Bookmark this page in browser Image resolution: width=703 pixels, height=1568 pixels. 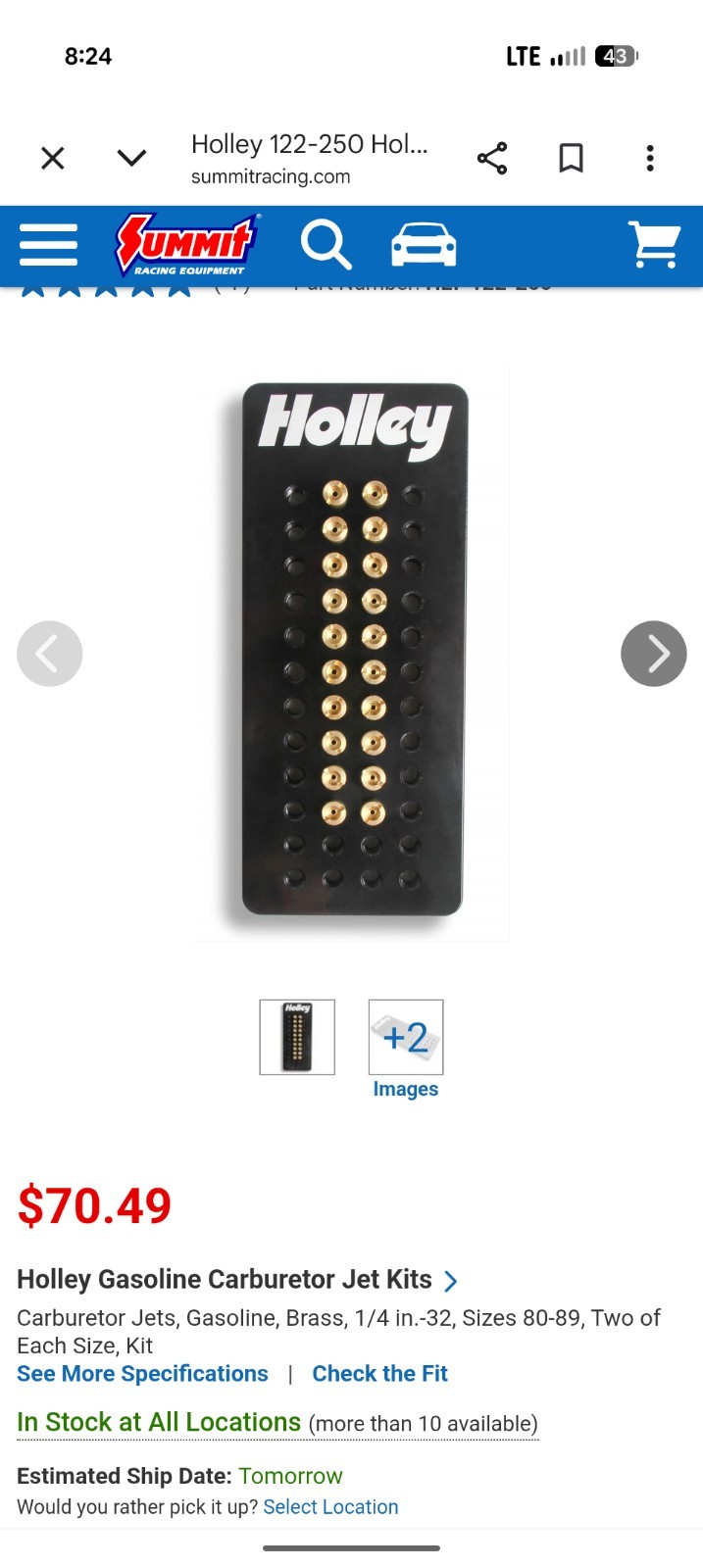coord(571,158)
